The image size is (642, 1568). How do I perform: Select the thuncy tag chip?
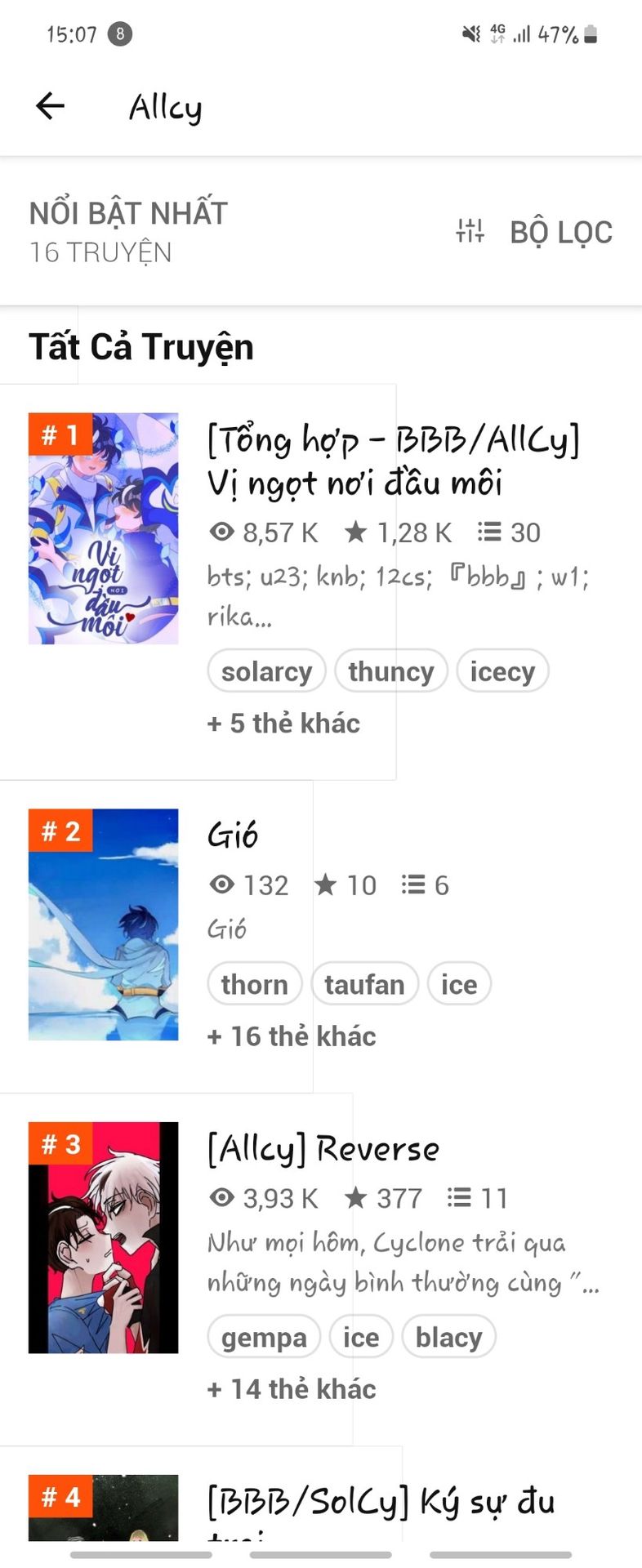point(390,671)
